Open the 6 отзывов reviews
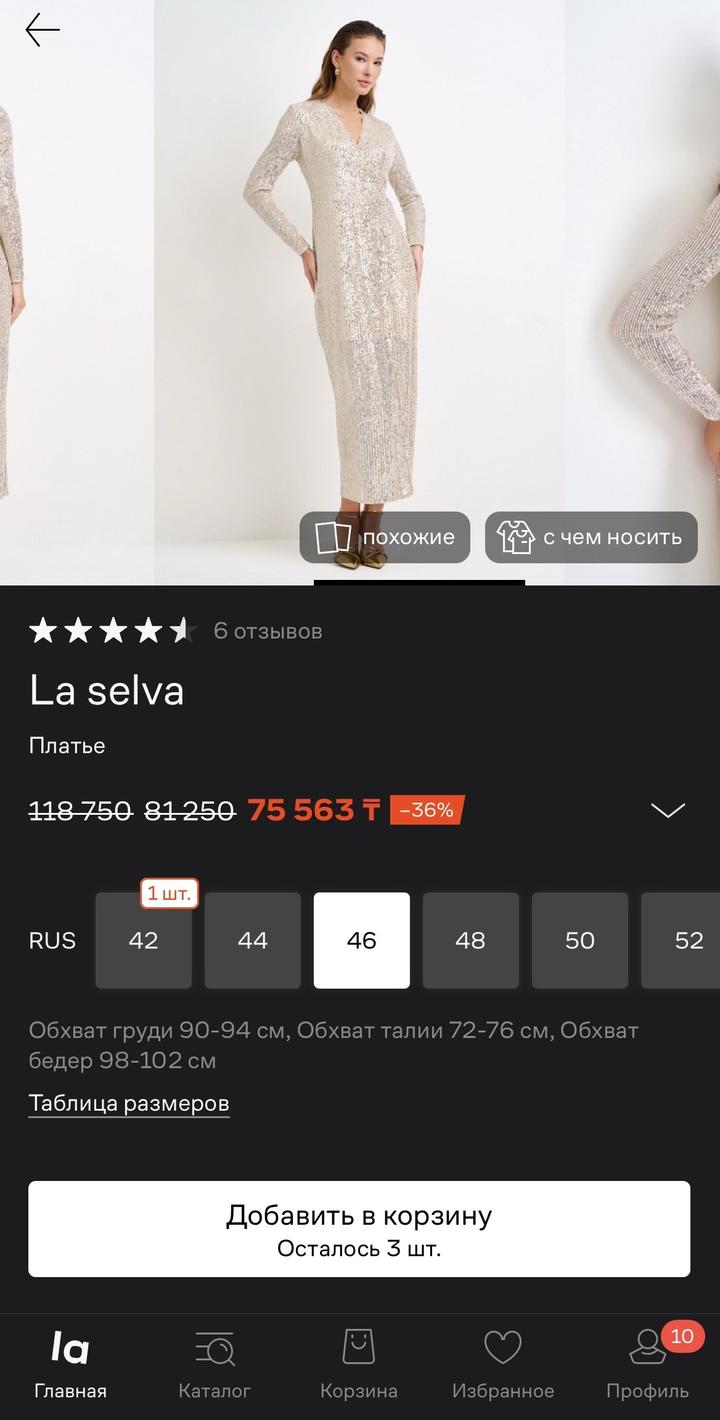The height and width of the screenshot is (1420, 720). point(267,631)
